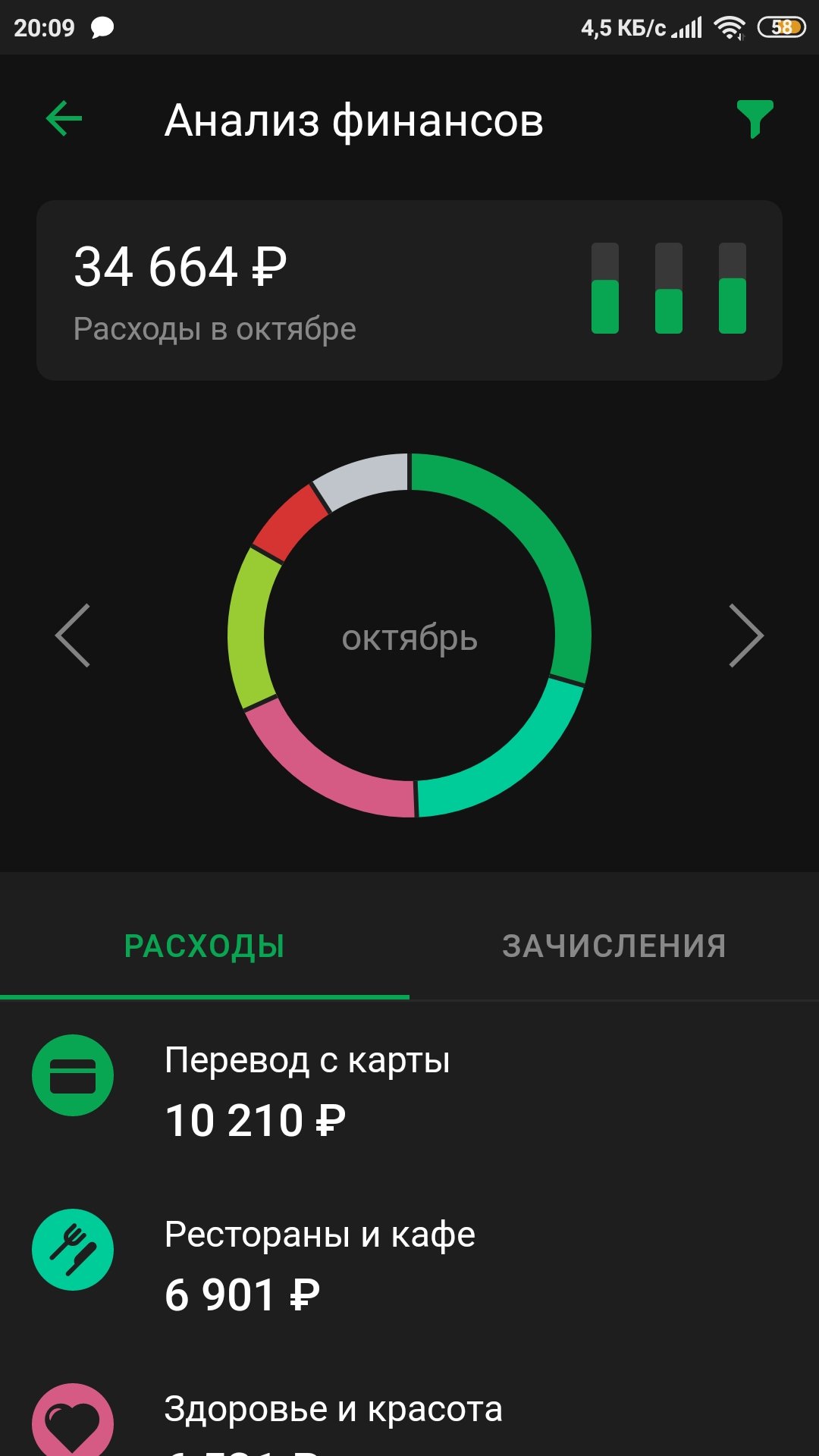Image resolution: width=819 pixels, height=1456 pixels.
Task: Show the previous month with the left chevron
Action: [x=73, y=635]
